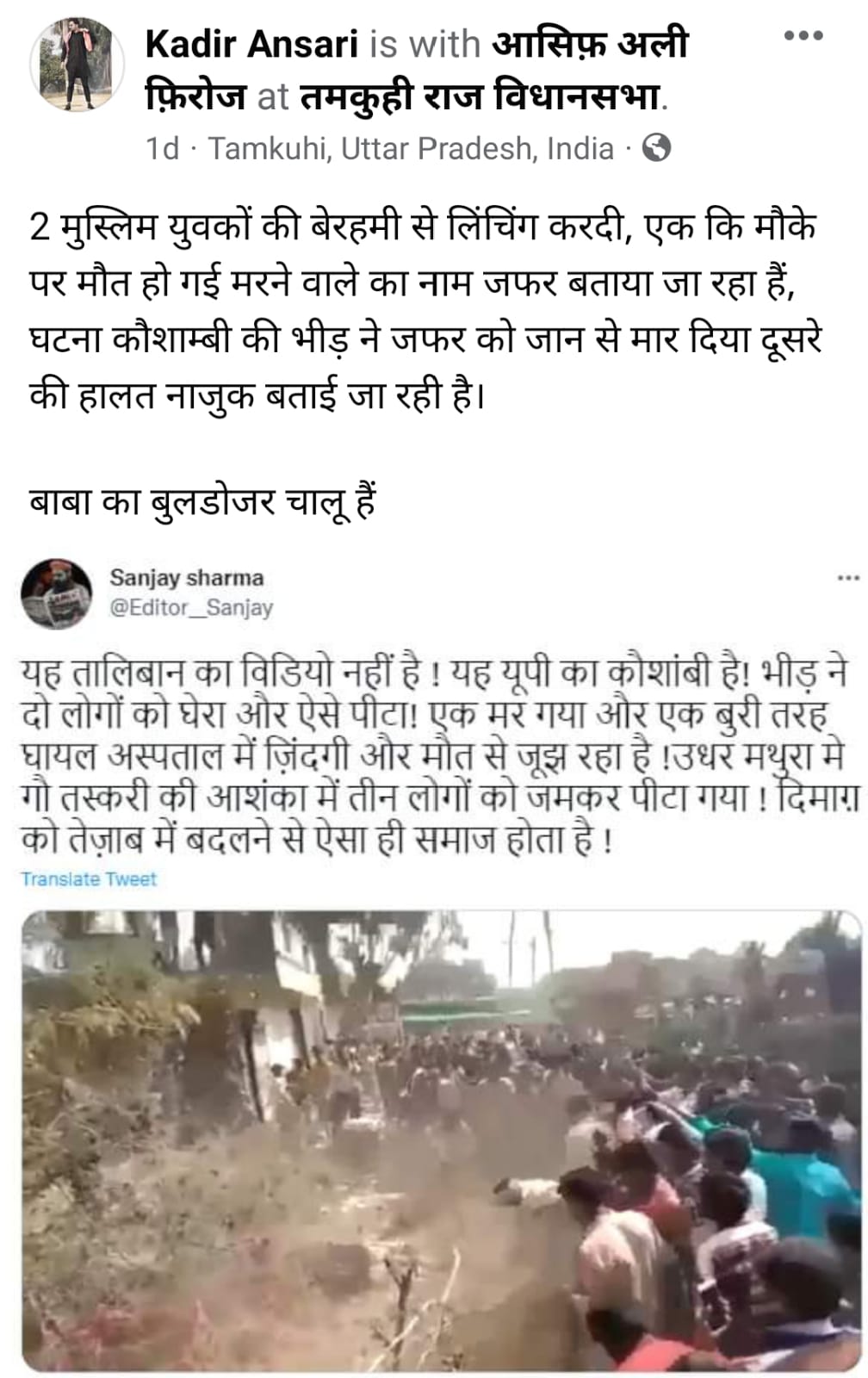
Task: Open Kadir Ansari's profile picture
Action: (x=77, y=65)
